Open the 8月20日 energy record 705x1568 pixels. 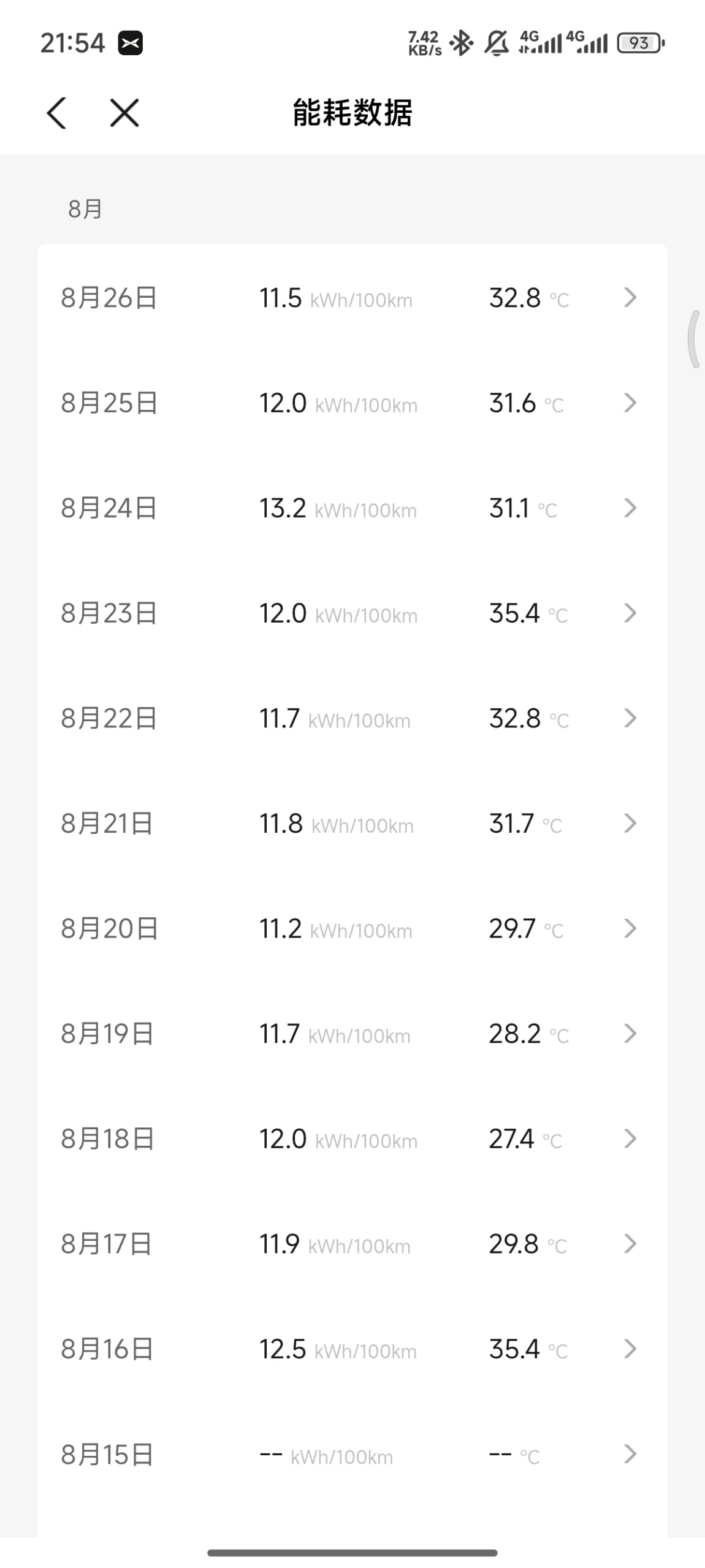[x=352, y=929]
